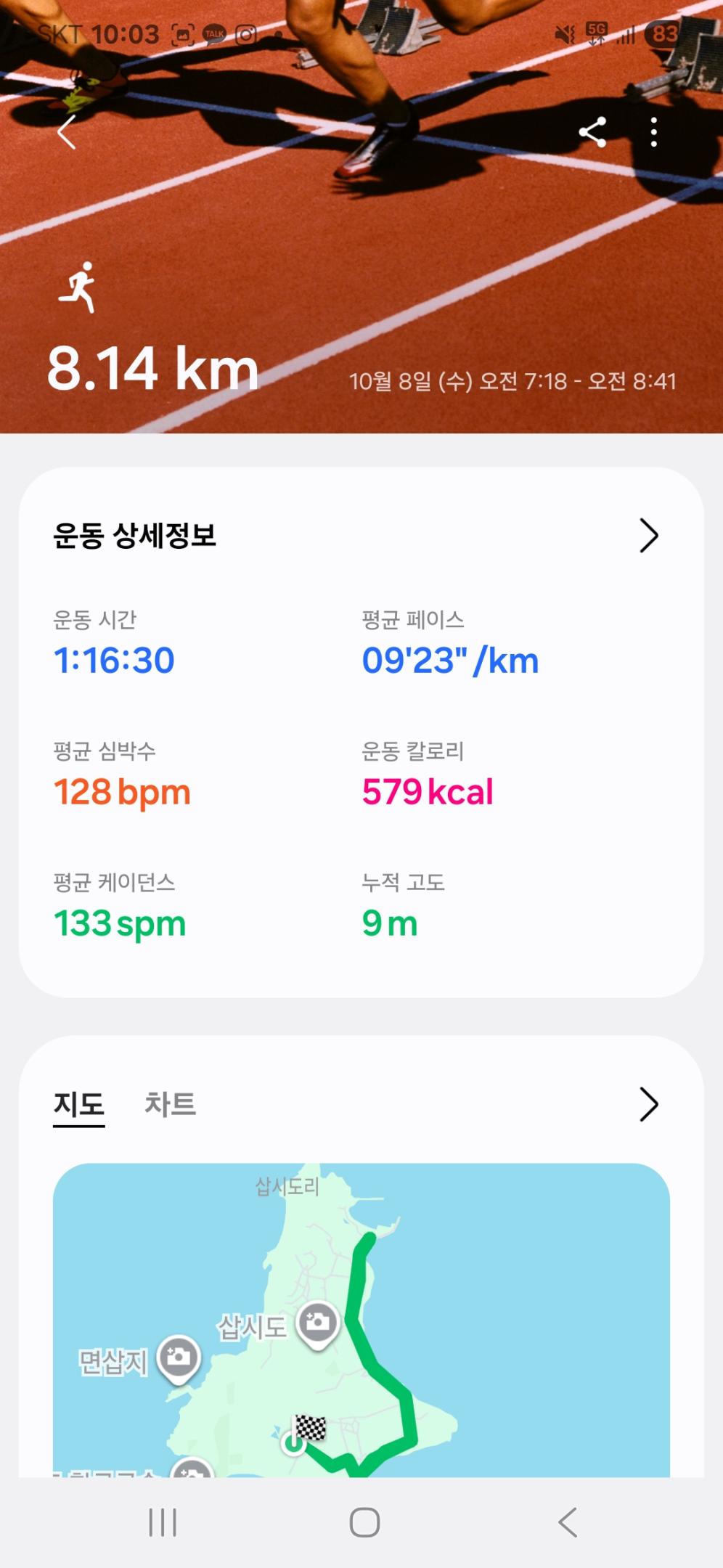Open the three-dot overflow menu
Screen dimensions: 723x1568
654,132
